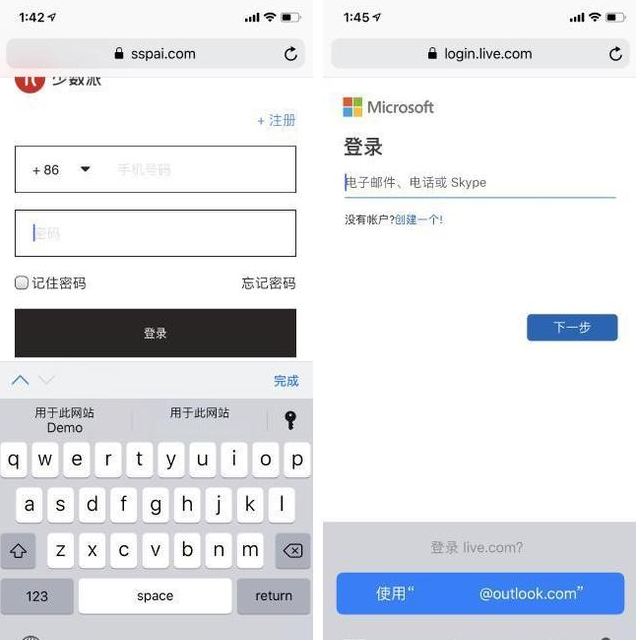Open the 注册 sign-up link
The height and width of the screenshot is (640, 636).
(276, 120)
